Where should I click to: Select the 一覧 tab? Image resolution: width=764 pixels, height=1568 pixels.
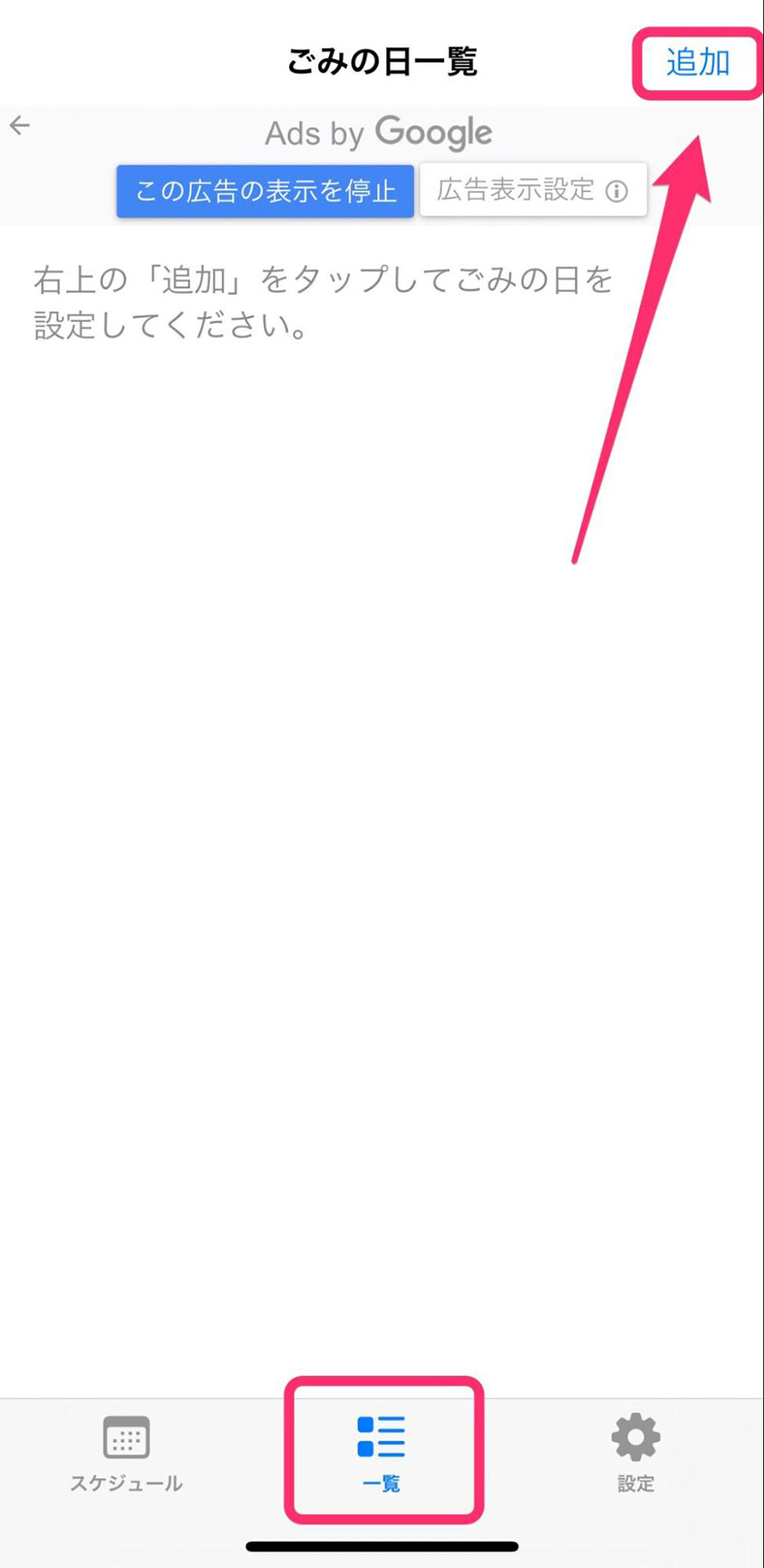[x=382, y=1453]
